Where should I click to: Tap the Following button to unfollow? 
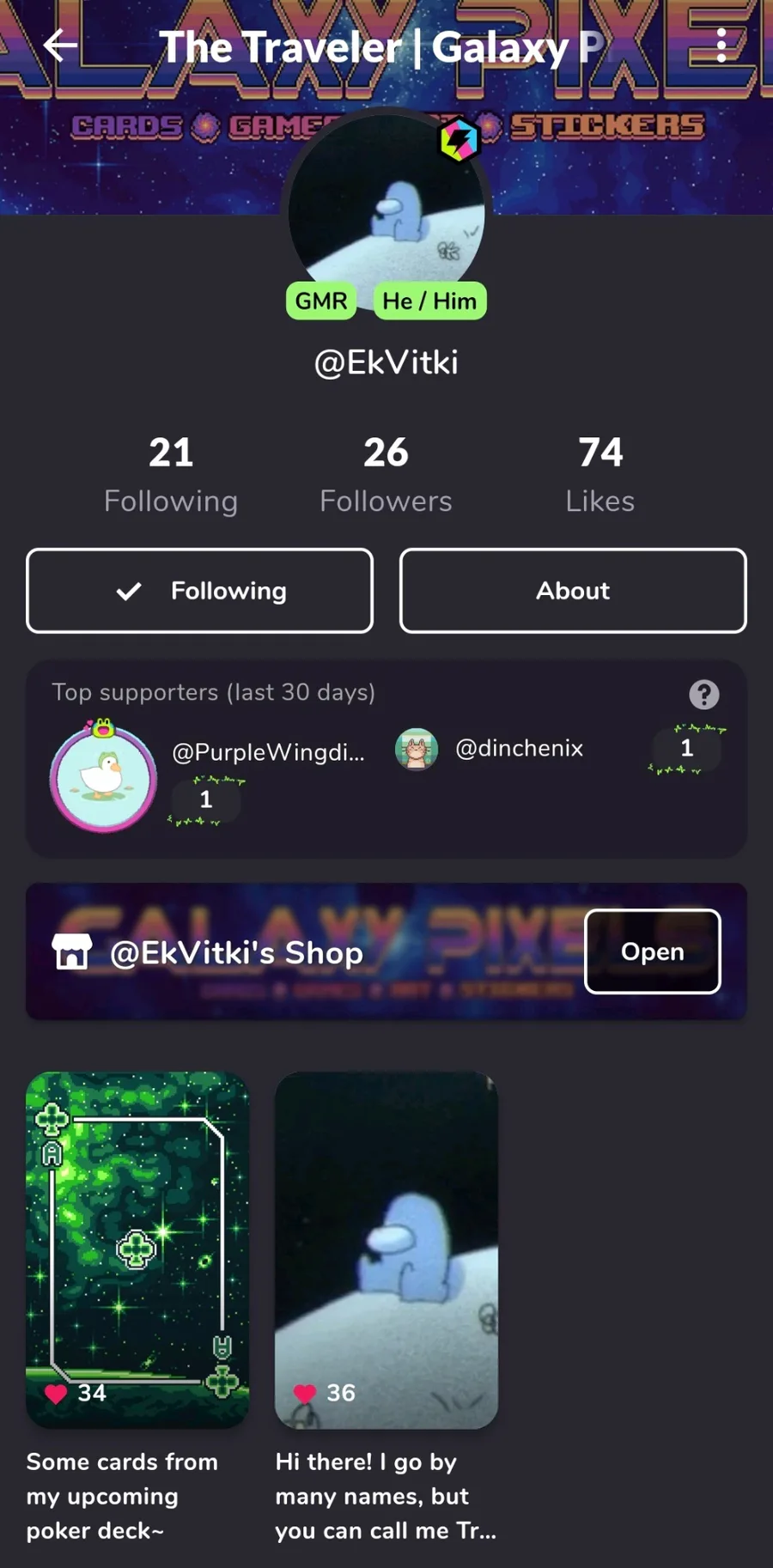200,591
